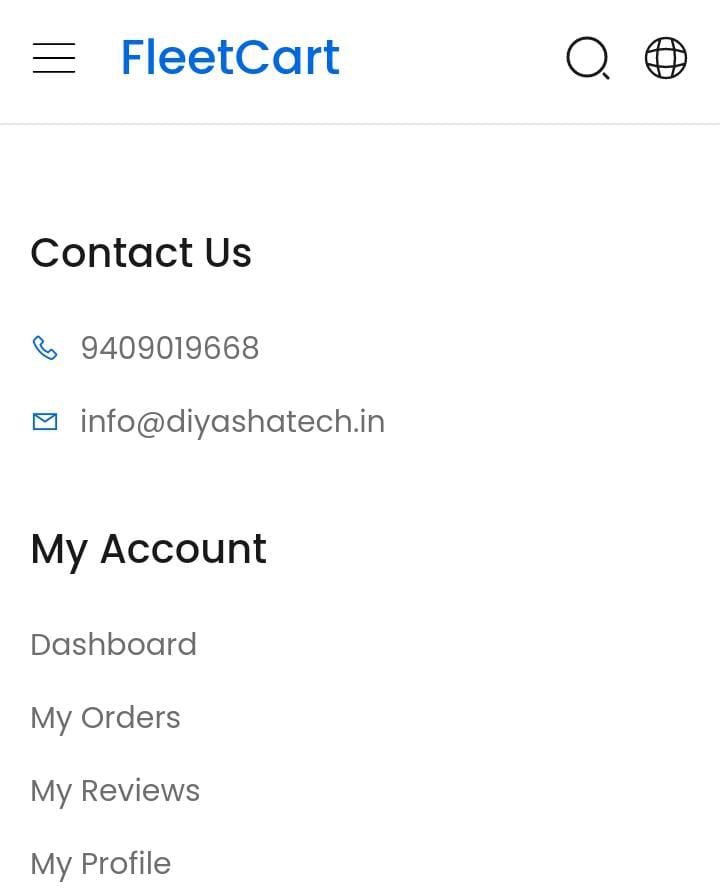Go to My Orders

[x=105, y=717]
